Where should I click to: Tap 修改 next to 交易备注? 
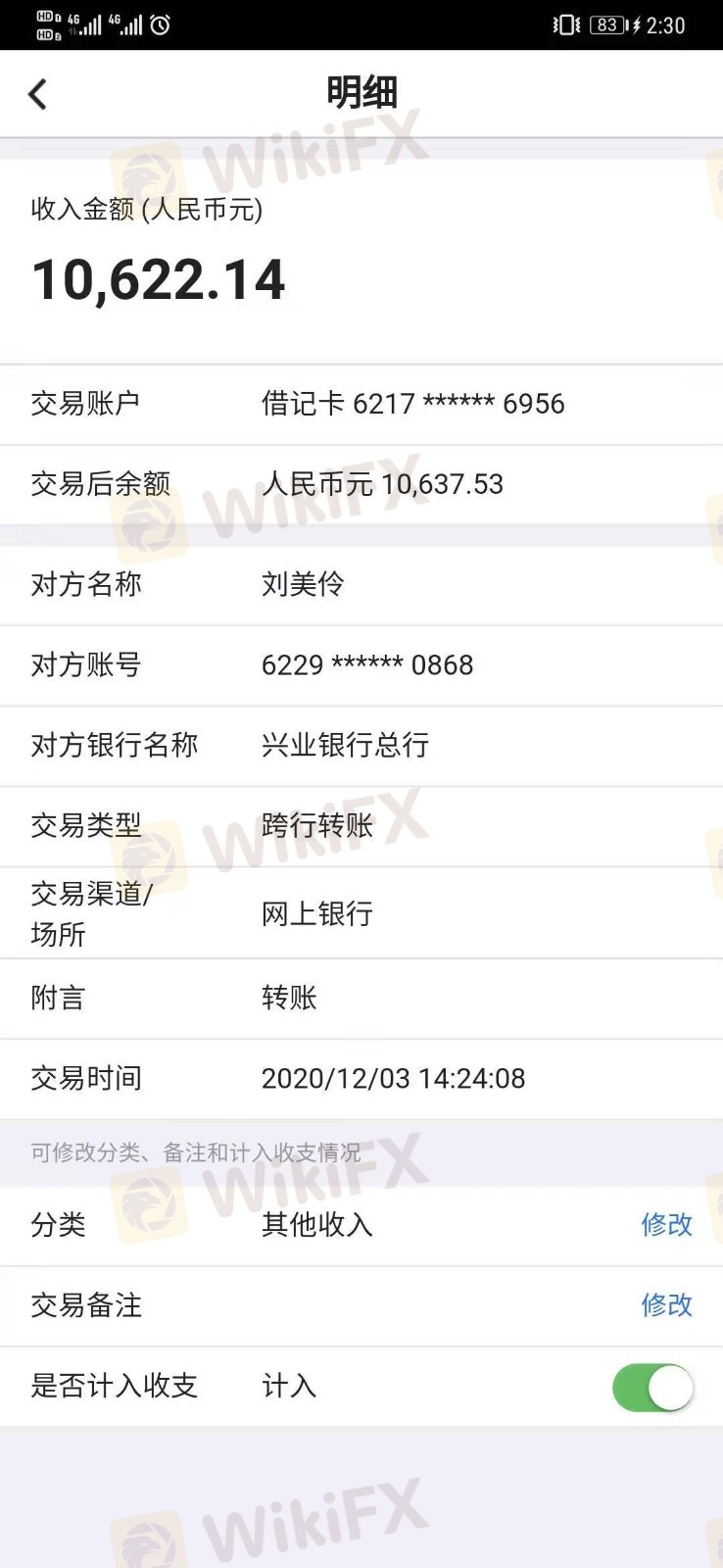[666, 1304]
